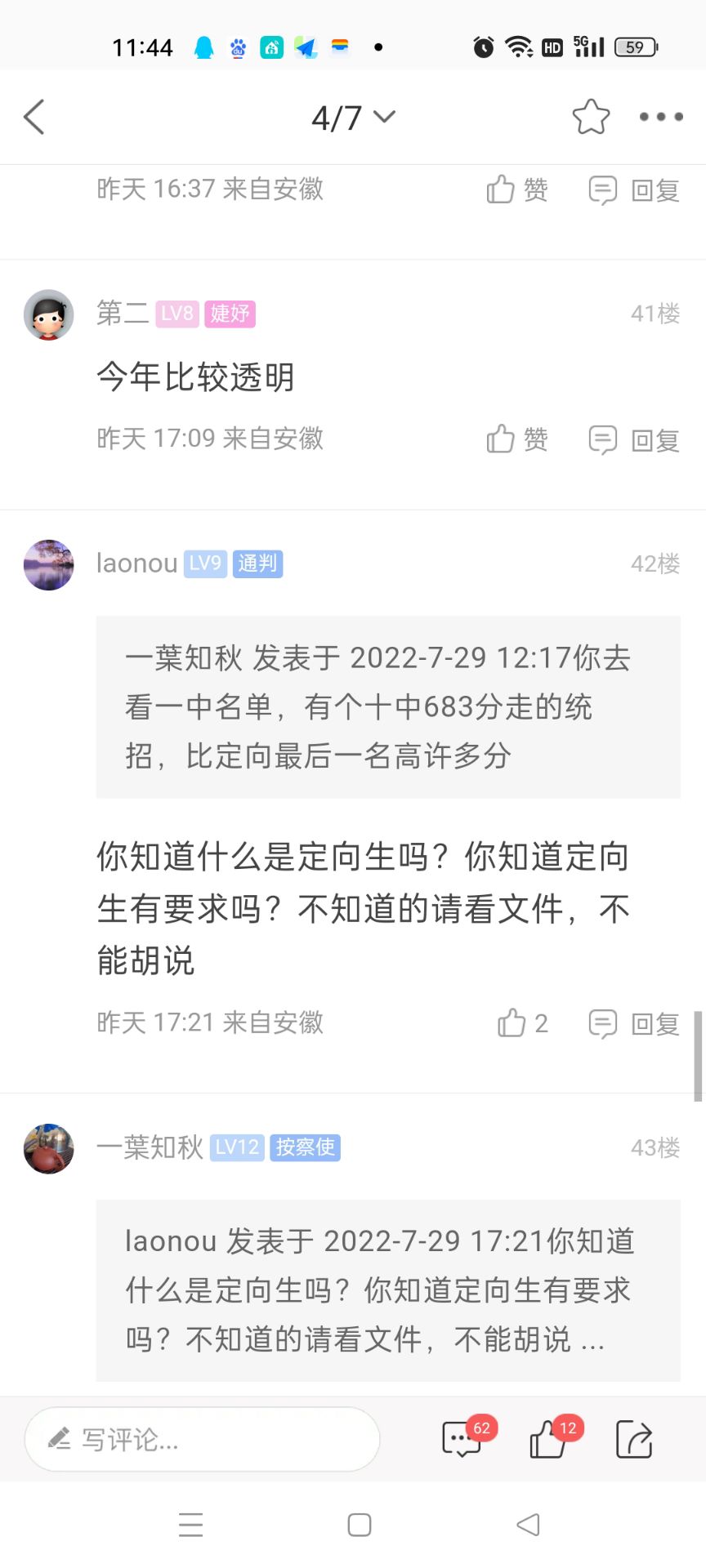The image size is (706, 1568).
Task: Like laonou's comment with 2 likes
Action: [522, 1023]
